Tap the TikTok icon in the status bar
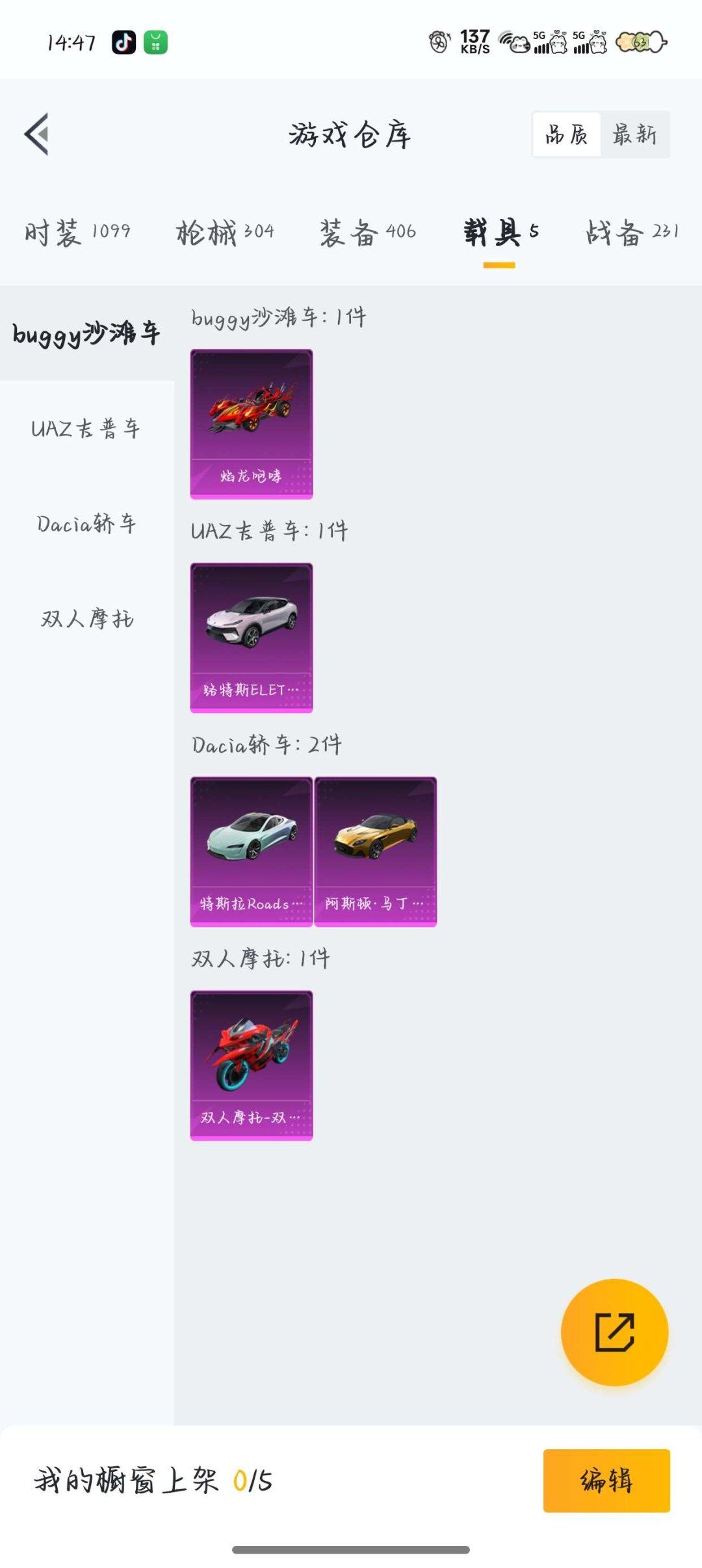Viewport: 702px width, 1568px height. click(125, 42)
